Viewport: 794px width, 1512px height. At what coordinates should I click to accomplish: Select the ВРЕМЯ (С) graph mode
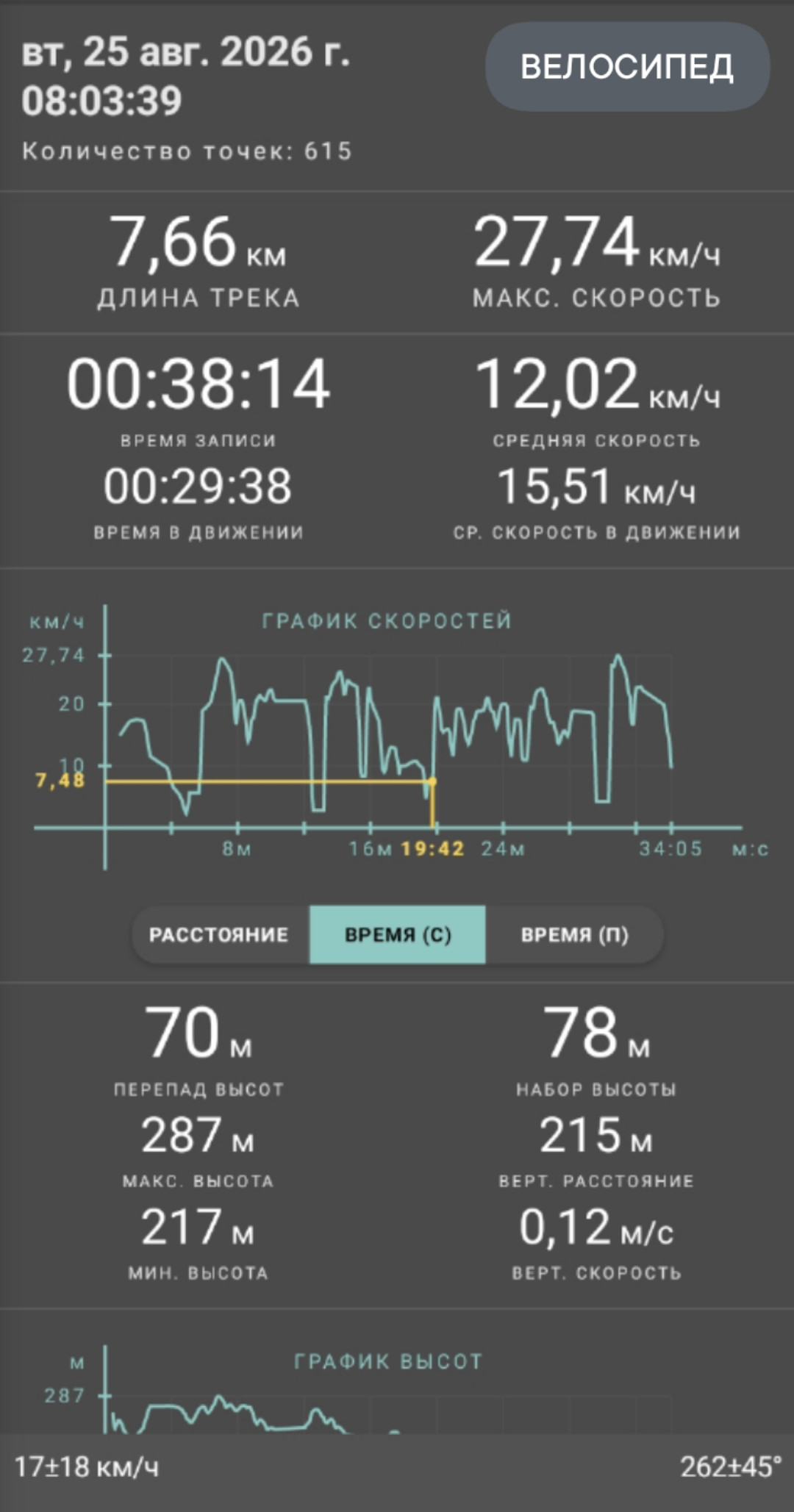click(398, 934)
